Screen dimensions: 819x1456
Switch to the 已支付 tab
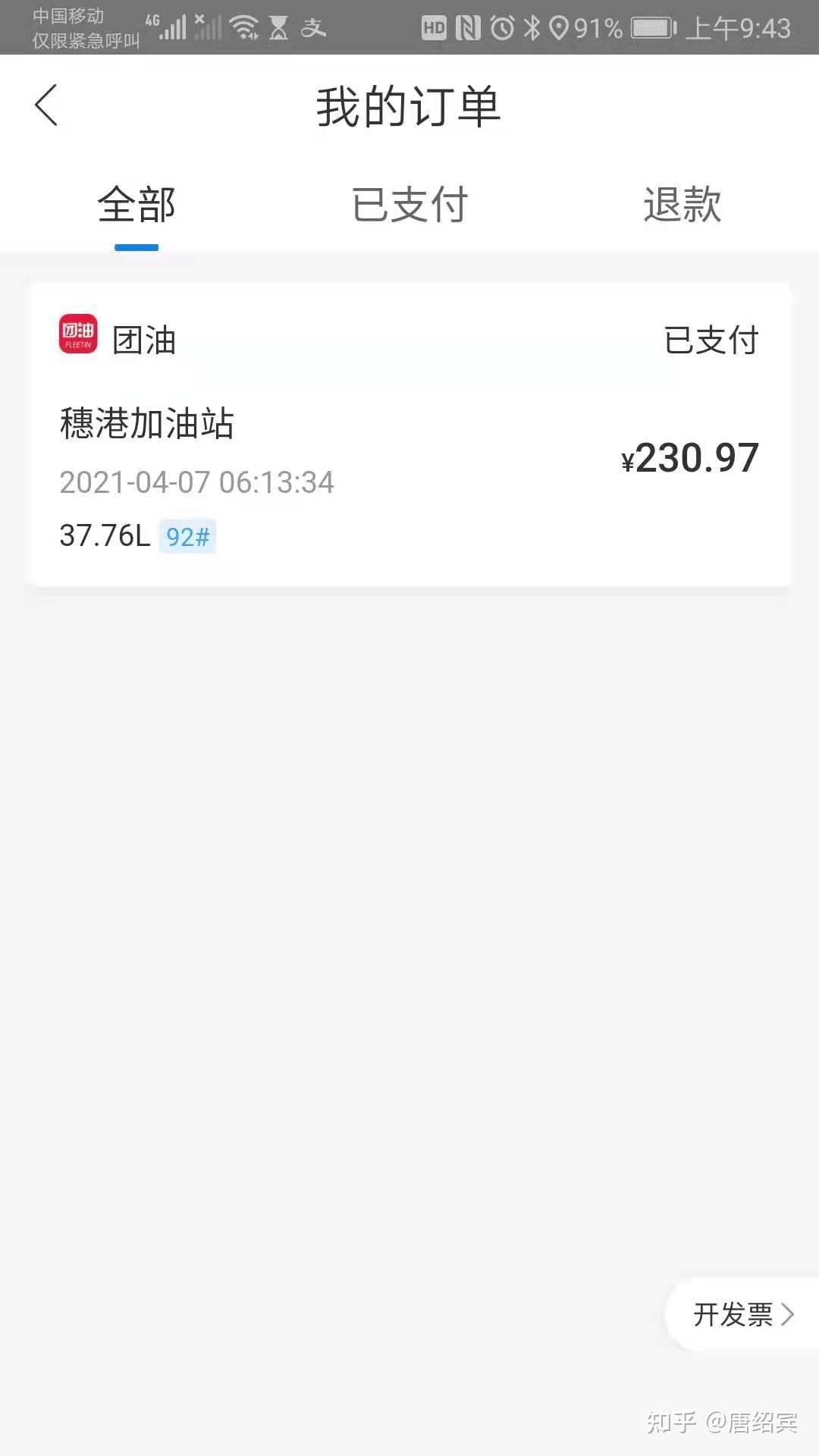coord(409,205)
